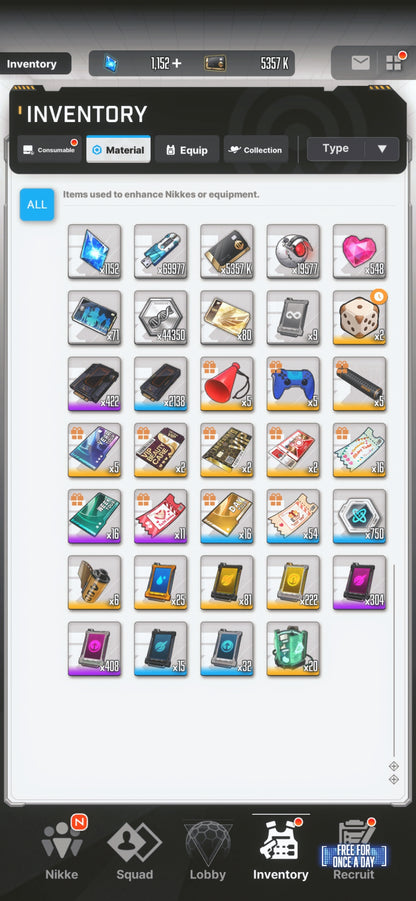The width and height of the screenshot is (416, 901).
Task: Open the blue crystal item x1152
Action: click(x=94, y=252)
